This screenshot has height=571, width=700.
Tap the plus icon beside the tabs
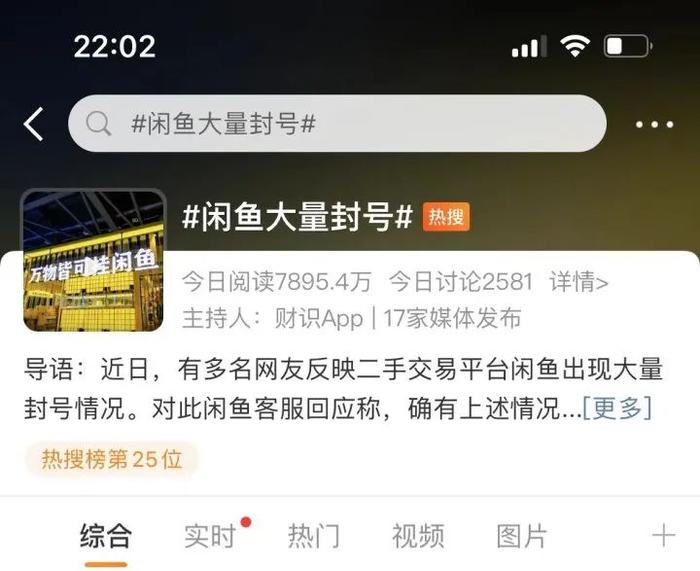coord(663,535)
